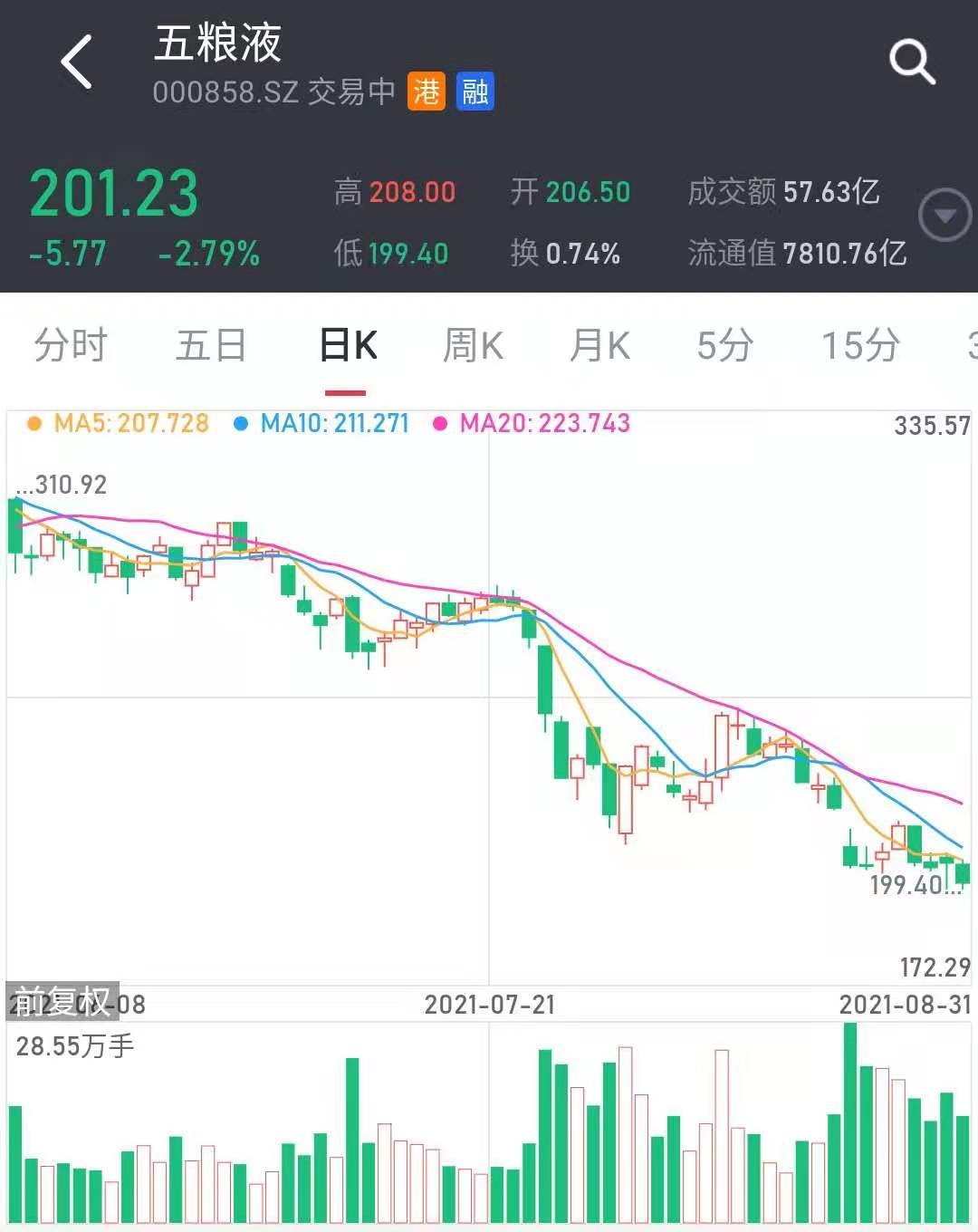Show the 5分 candlestick chart
The image size is (978, 1232).
coord(724,346)
